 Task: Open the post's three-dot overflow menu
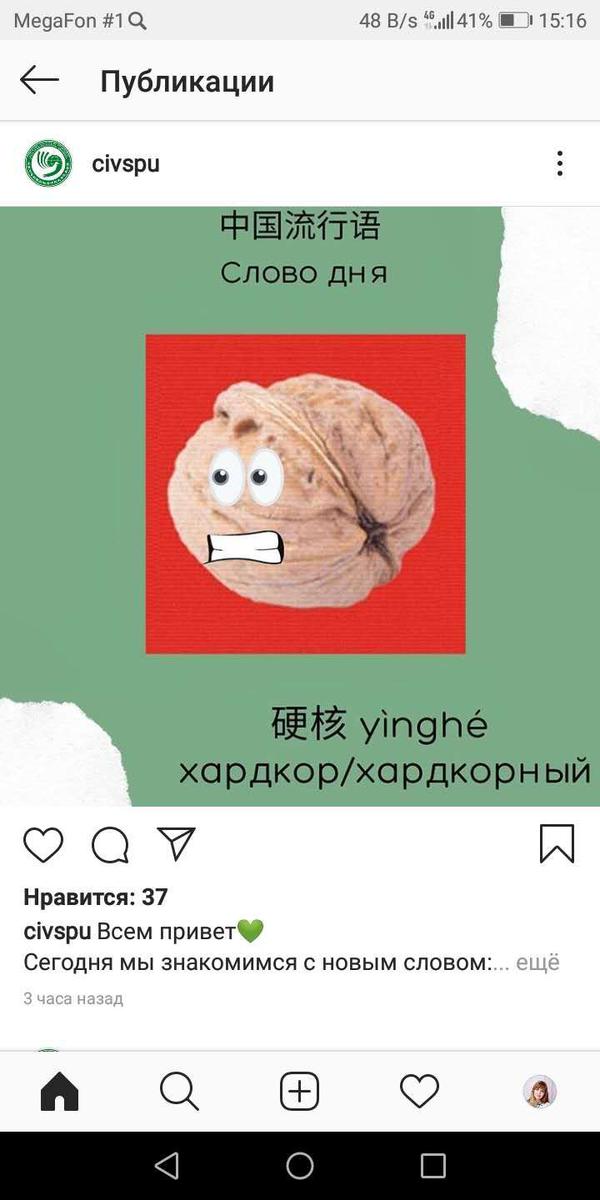pyautogui.click(x=560, y=164)
